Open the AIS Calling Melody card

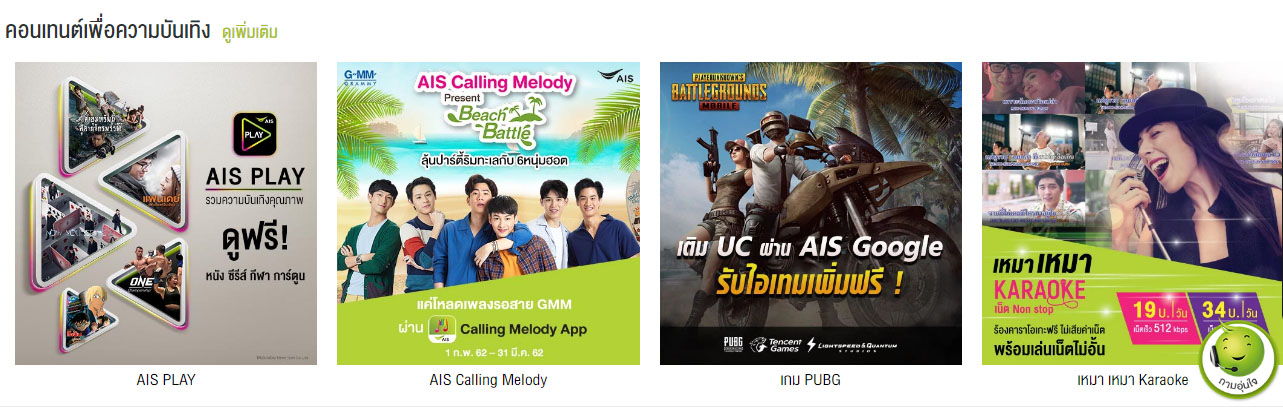(x=488, y=214)
